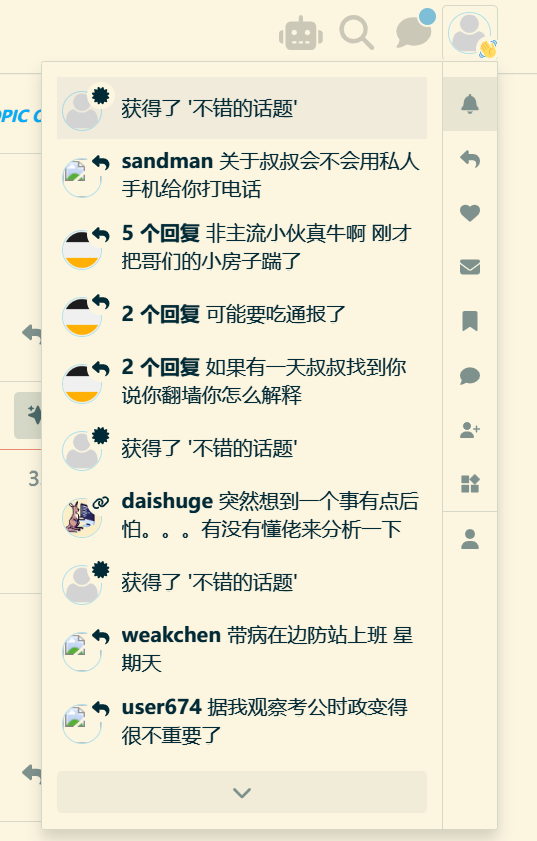
Task: Switch to the chat bubble tab
Action: click(470, 375)
